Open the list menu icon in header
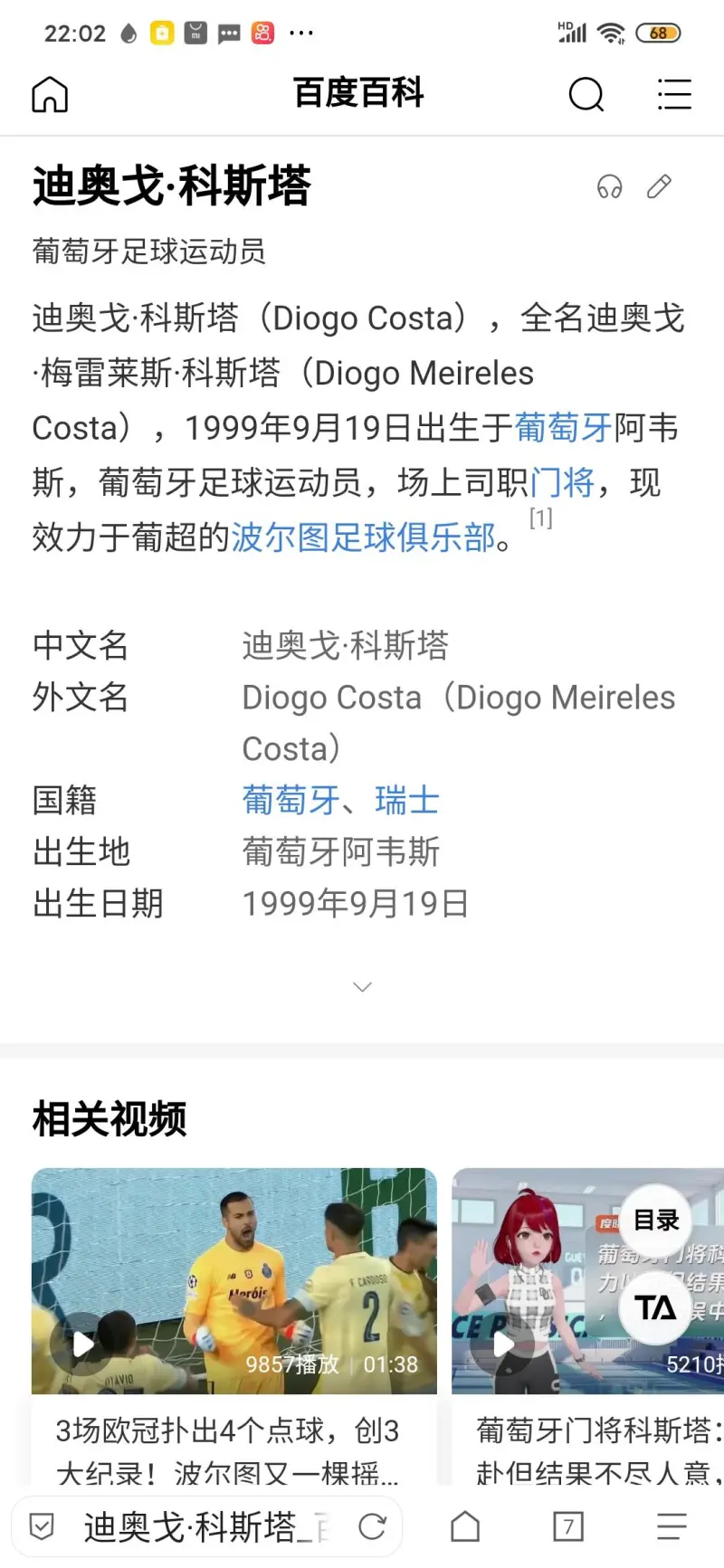724x1568 pixels. pyautogui.click(x=674, y=94)
